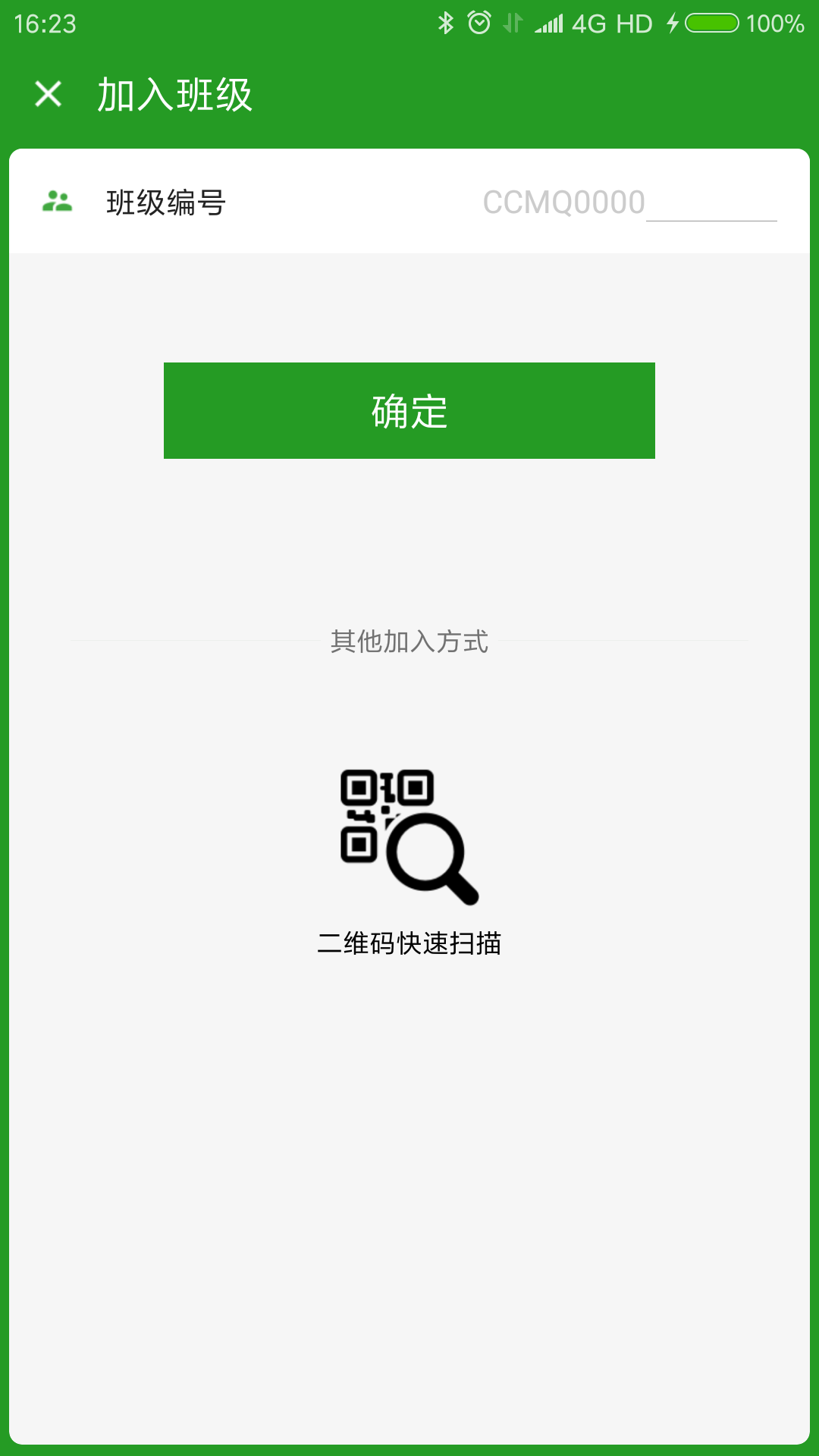Tap the cellular signal bars icon

pos(548,23)
